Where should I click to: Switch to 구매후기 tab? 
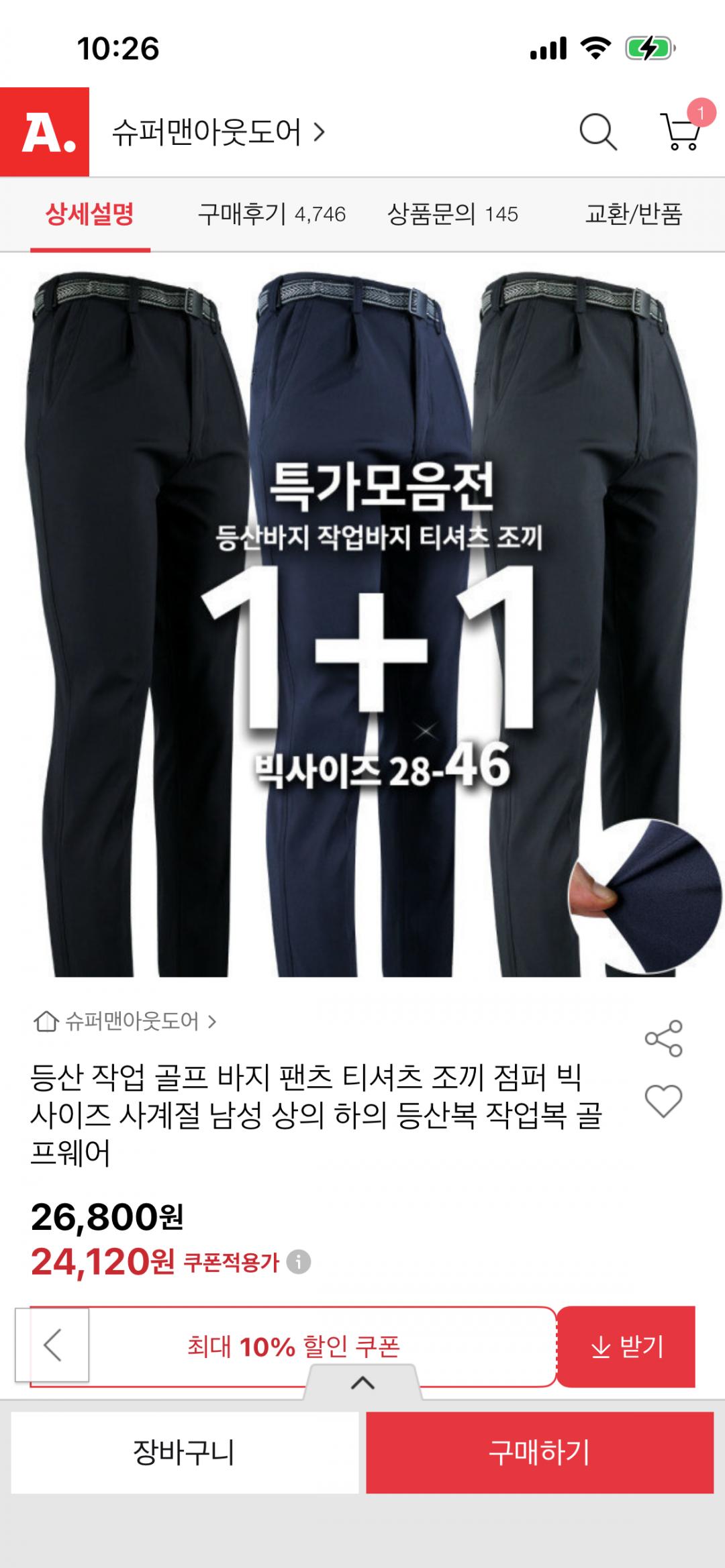[x=271, y=215]
